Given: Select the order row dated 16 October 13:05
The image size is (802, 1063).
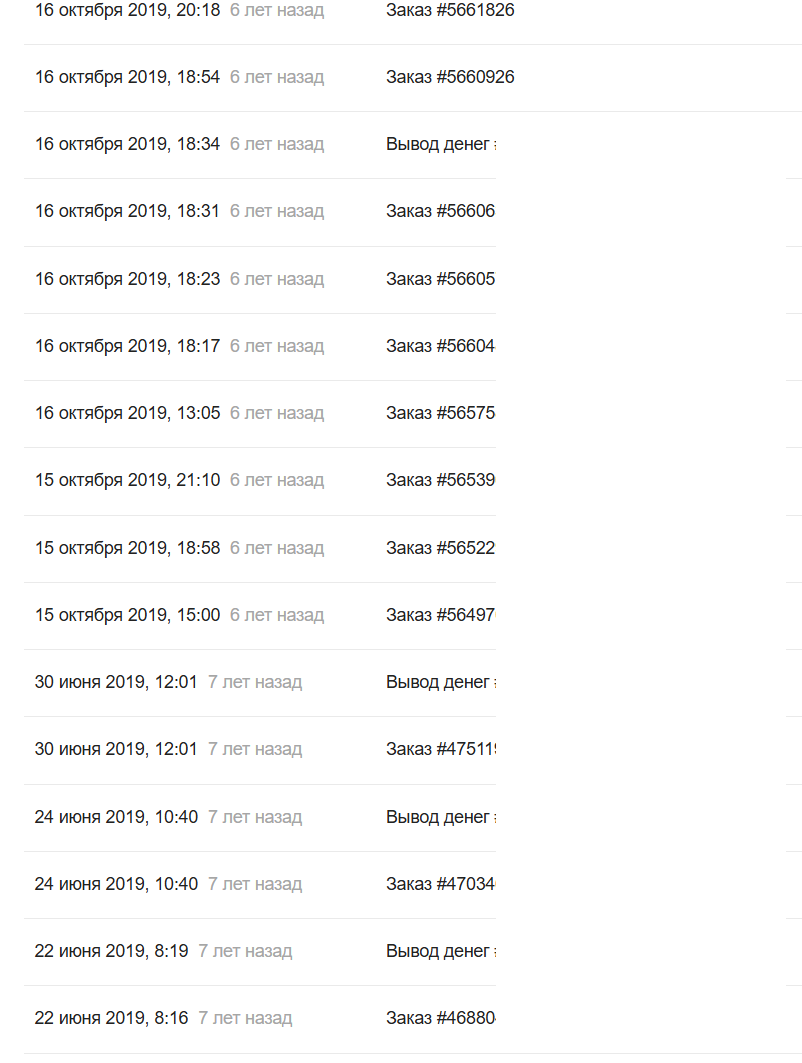Looking at the screenshot, I should (440, 413).
